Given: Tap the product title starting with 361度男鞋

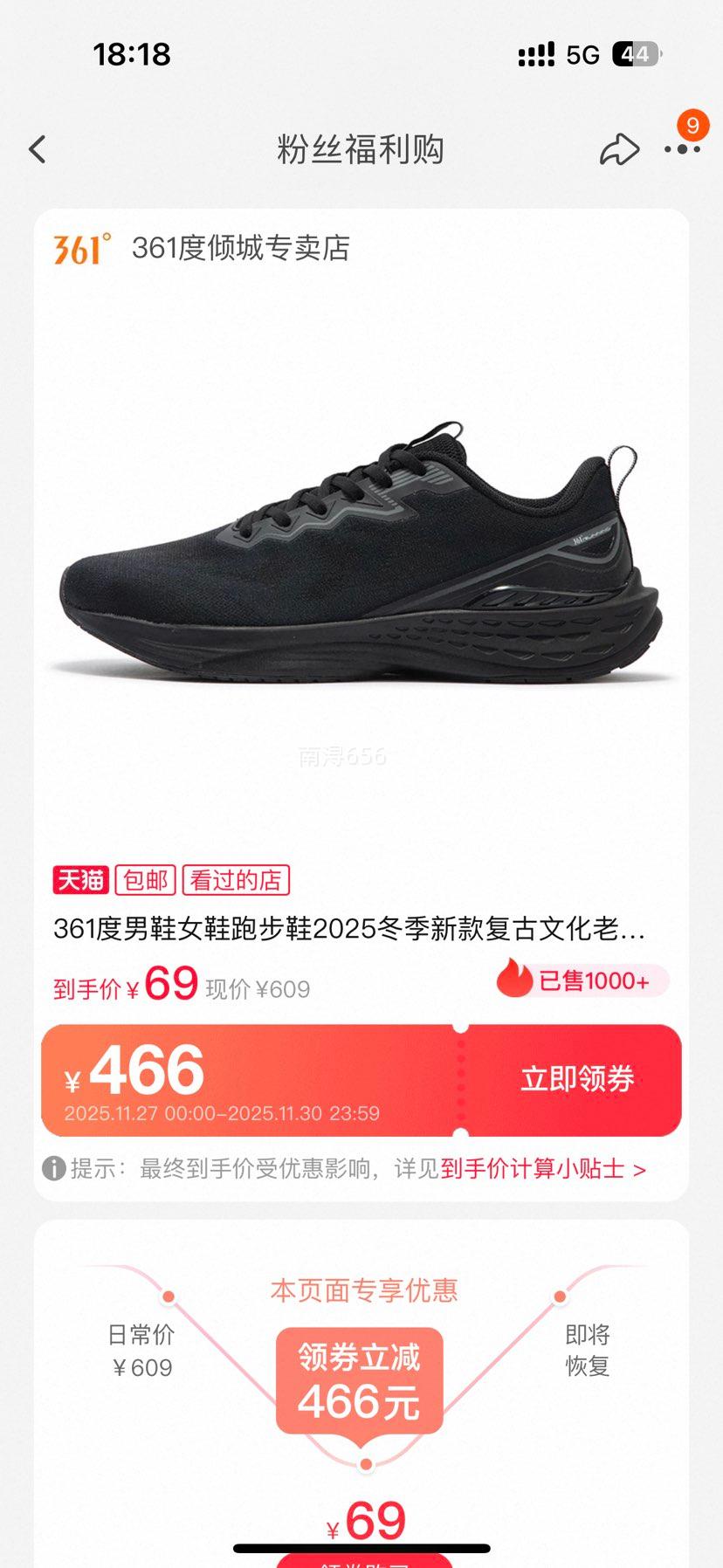Looking at the screenshot, I should coord(349,932).
